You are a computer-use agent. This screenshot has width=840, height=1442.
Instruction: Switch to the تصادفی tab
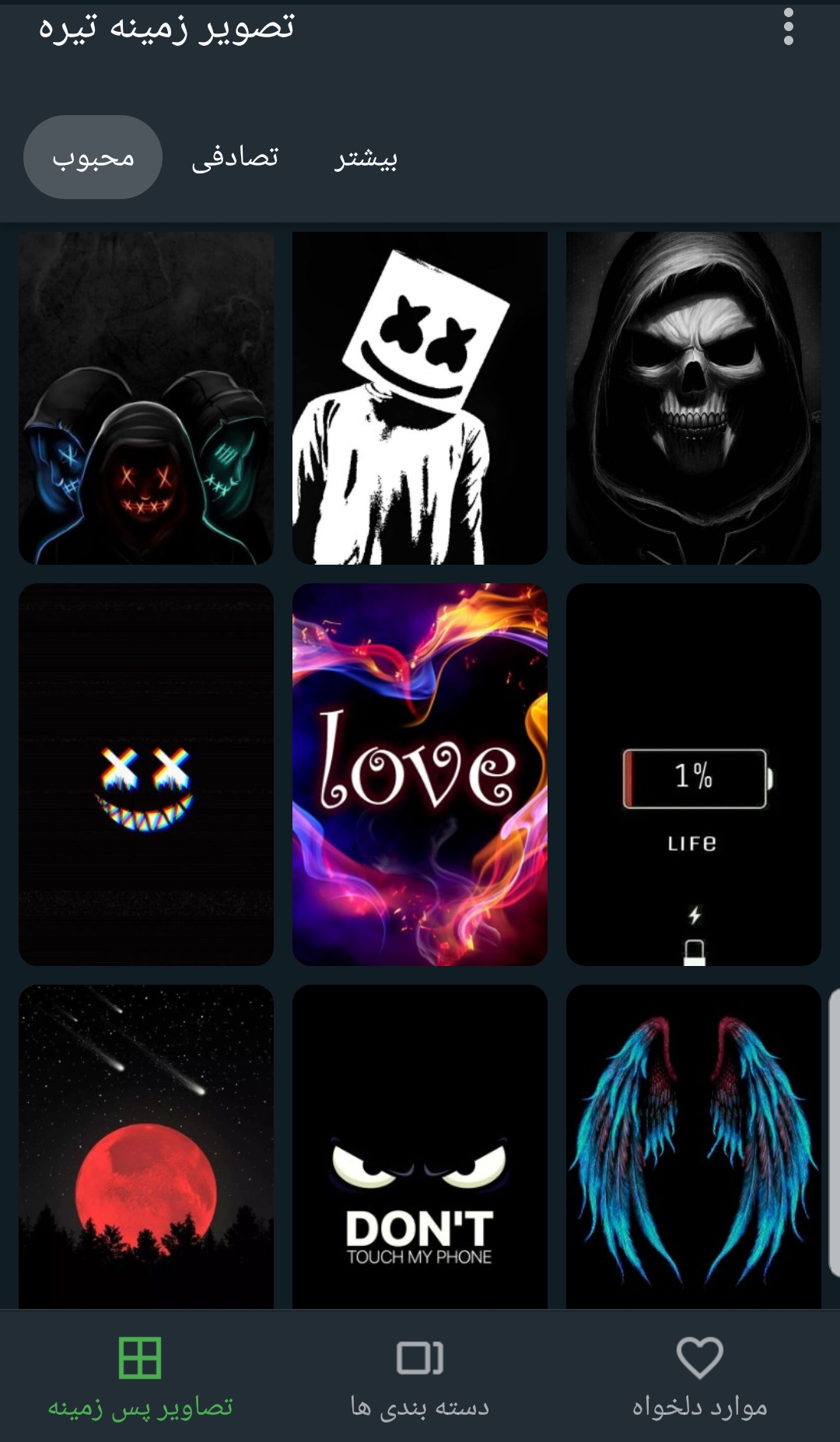tap(235, 157)
